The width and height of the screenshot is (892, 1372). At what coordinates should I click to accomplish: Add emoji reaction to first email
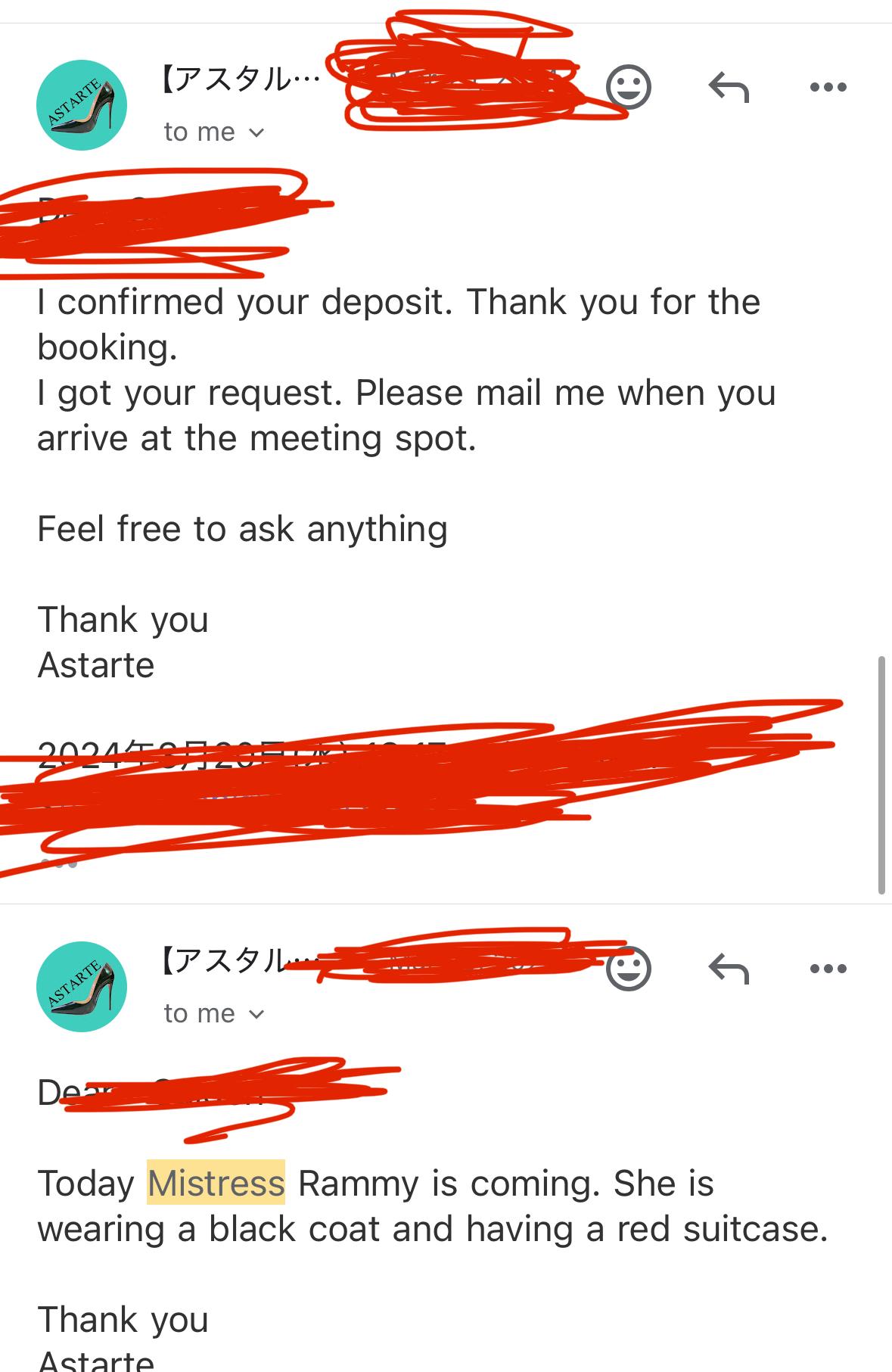628,87
